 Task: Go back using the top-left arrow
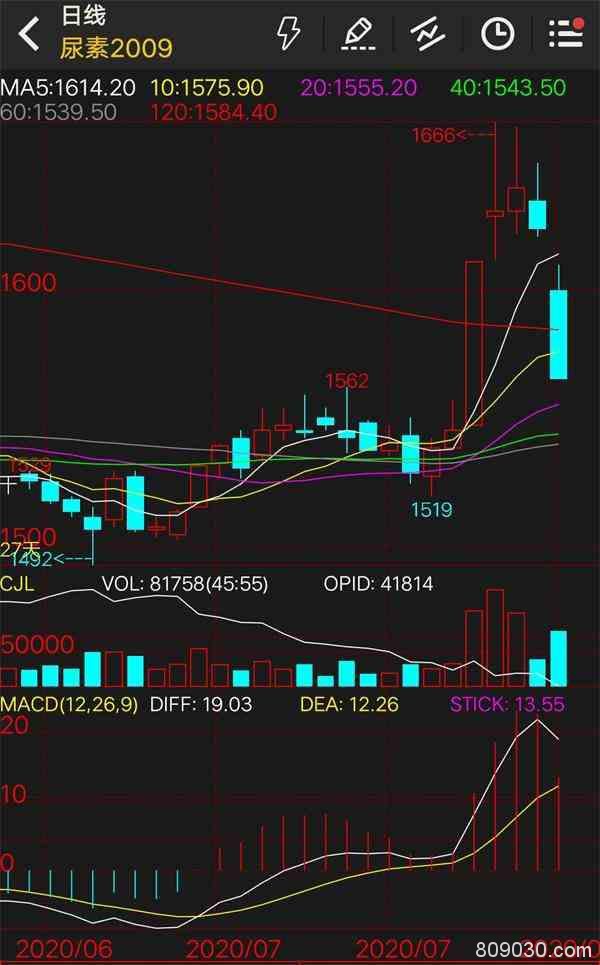coord(29,33)
